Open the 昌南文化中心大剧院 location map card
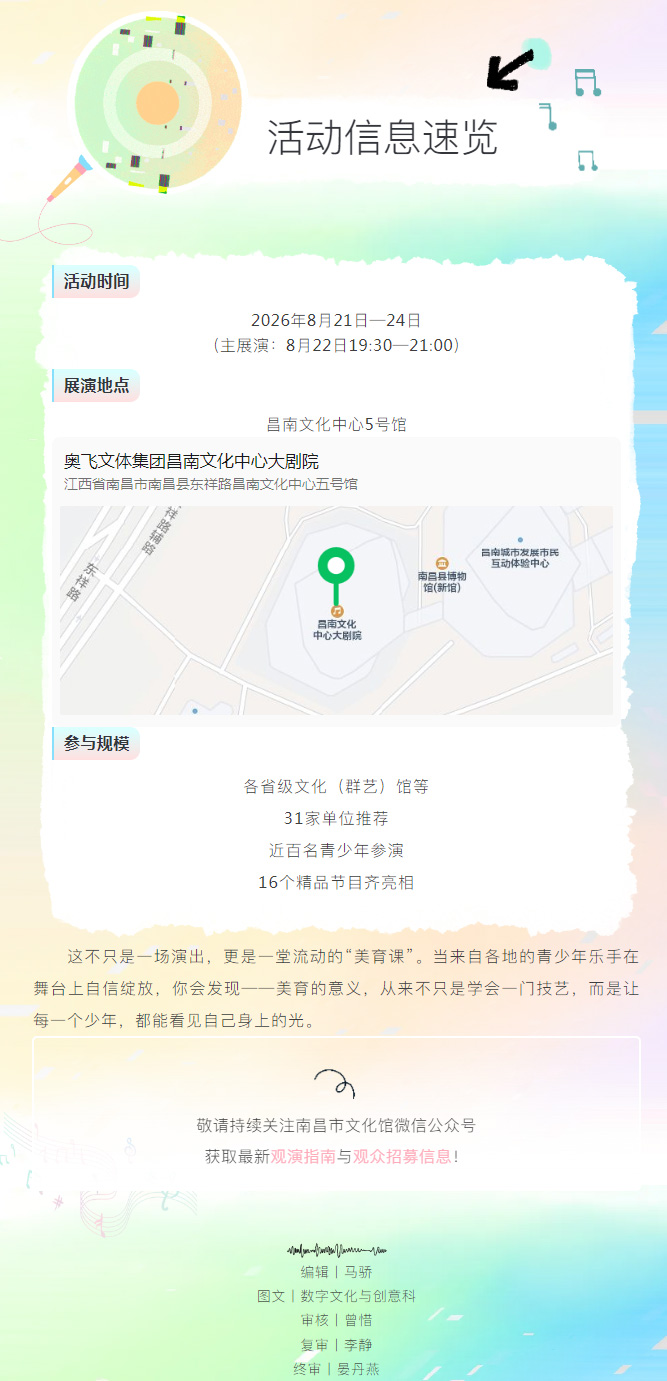Screen dimensions: 667x1381 [336, 580]
